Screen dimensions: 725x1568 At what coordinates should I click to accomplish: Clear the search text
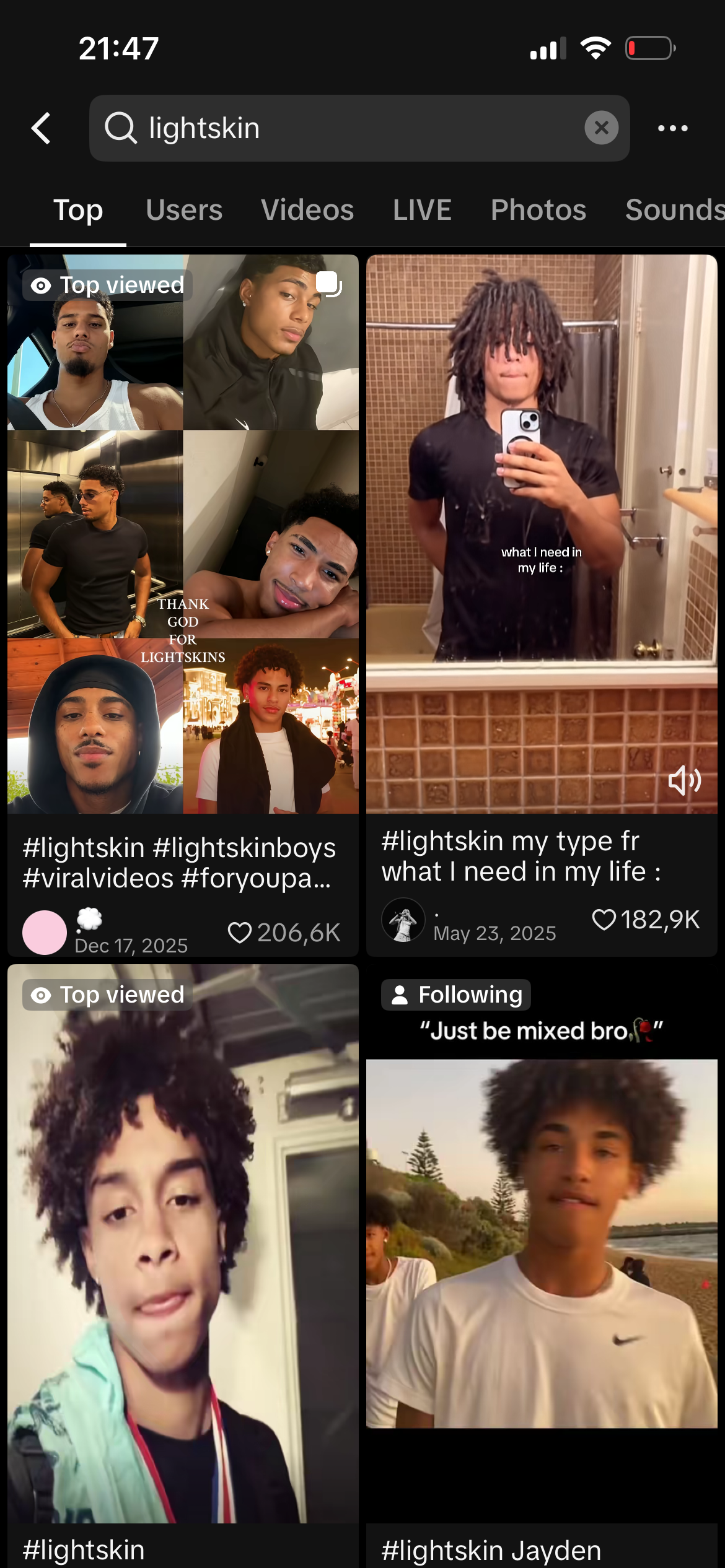601,128
